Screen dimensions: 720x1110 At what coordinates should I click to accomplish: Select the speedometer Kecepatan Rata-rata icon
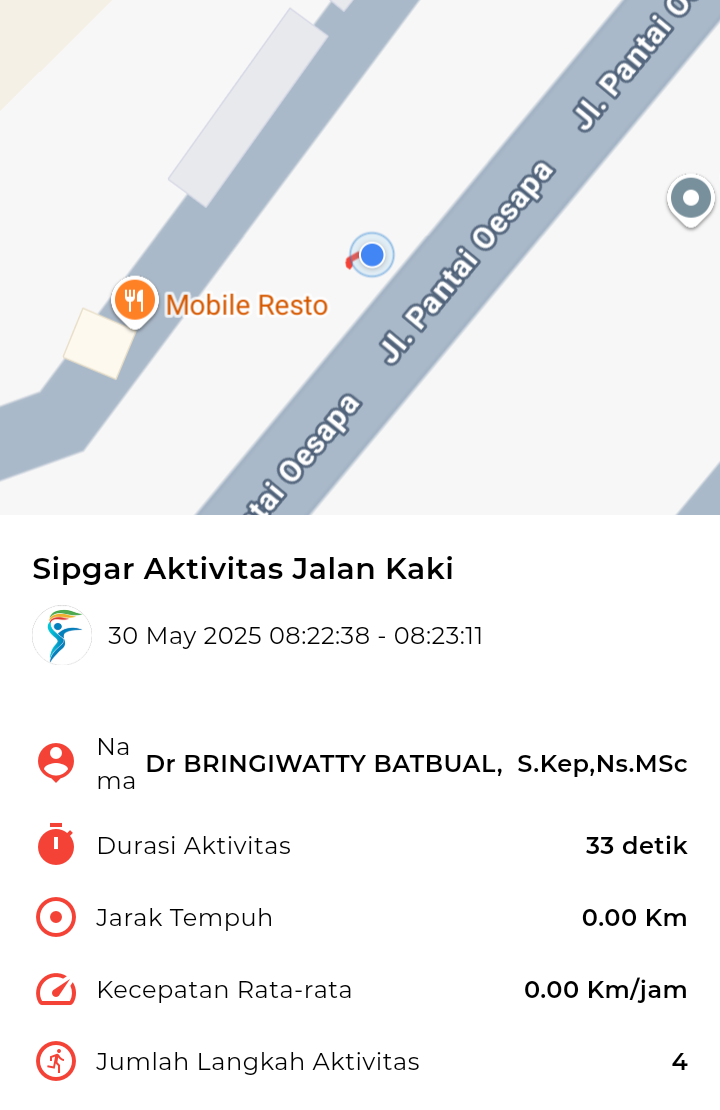[x=55, y=989]
